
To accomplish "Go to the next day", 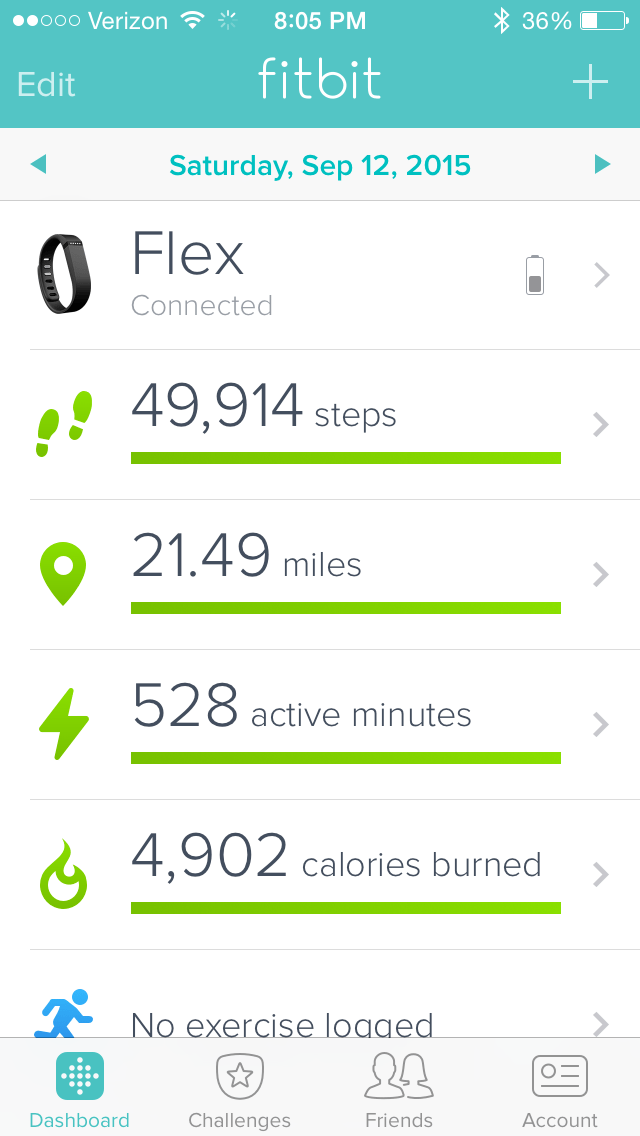I will (601, 164).
